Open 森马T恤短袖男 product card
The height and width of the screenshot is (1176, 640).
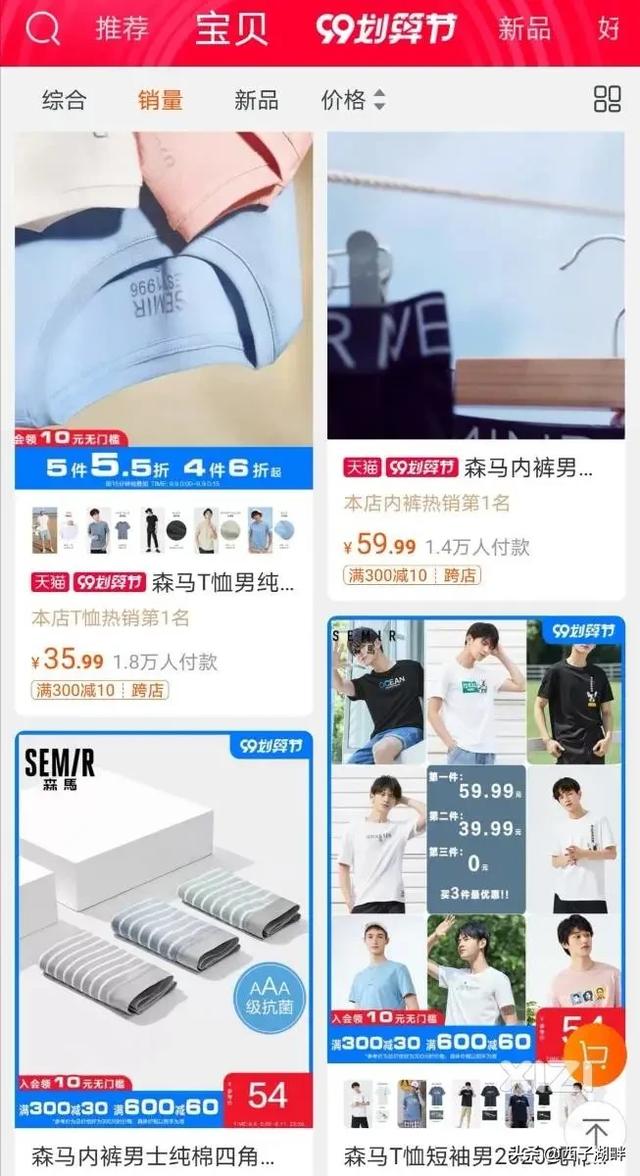[x=476, y=896]
